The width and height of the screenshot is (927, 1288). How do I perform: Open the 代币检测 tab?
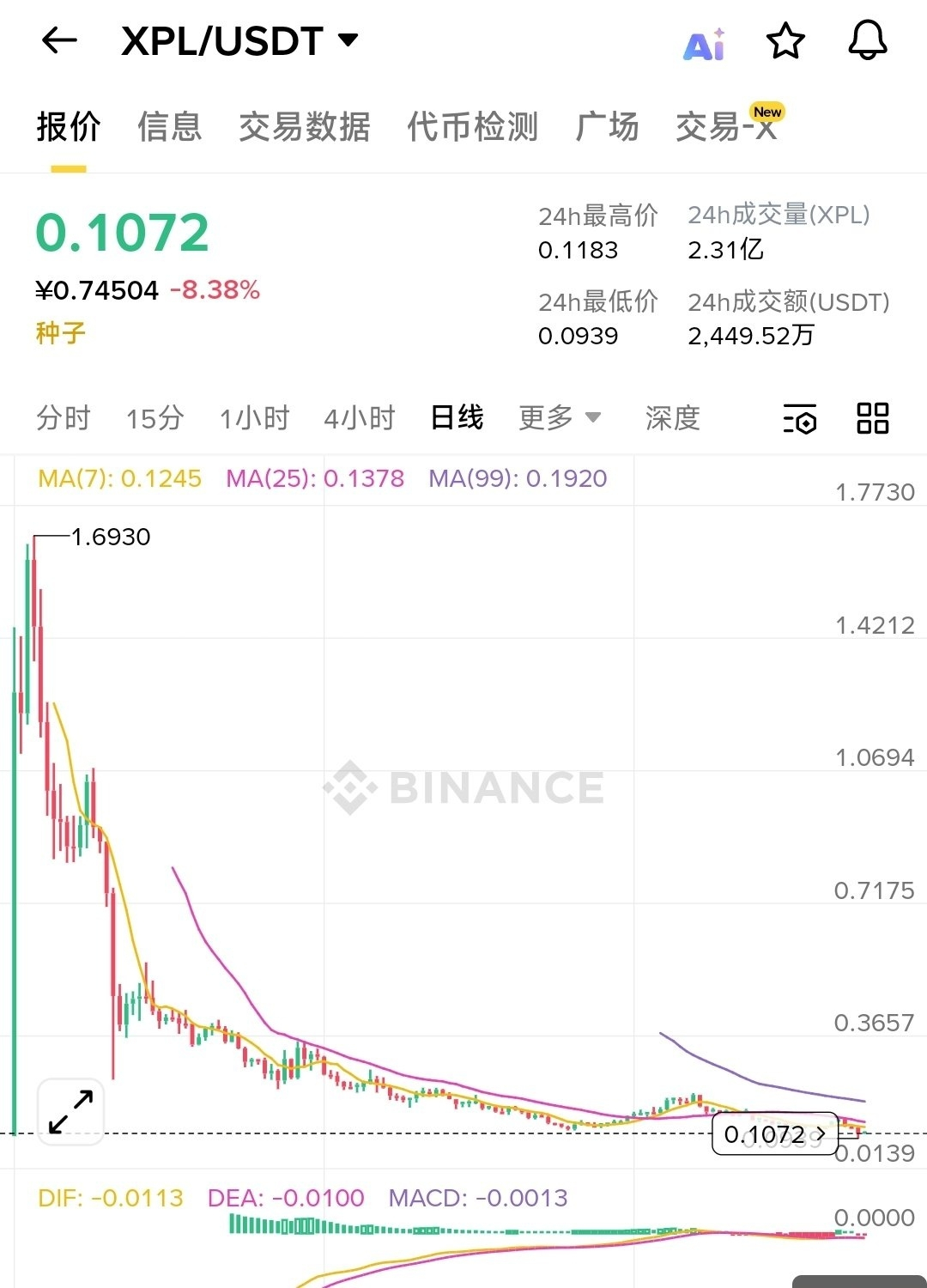tap(473, 127)
